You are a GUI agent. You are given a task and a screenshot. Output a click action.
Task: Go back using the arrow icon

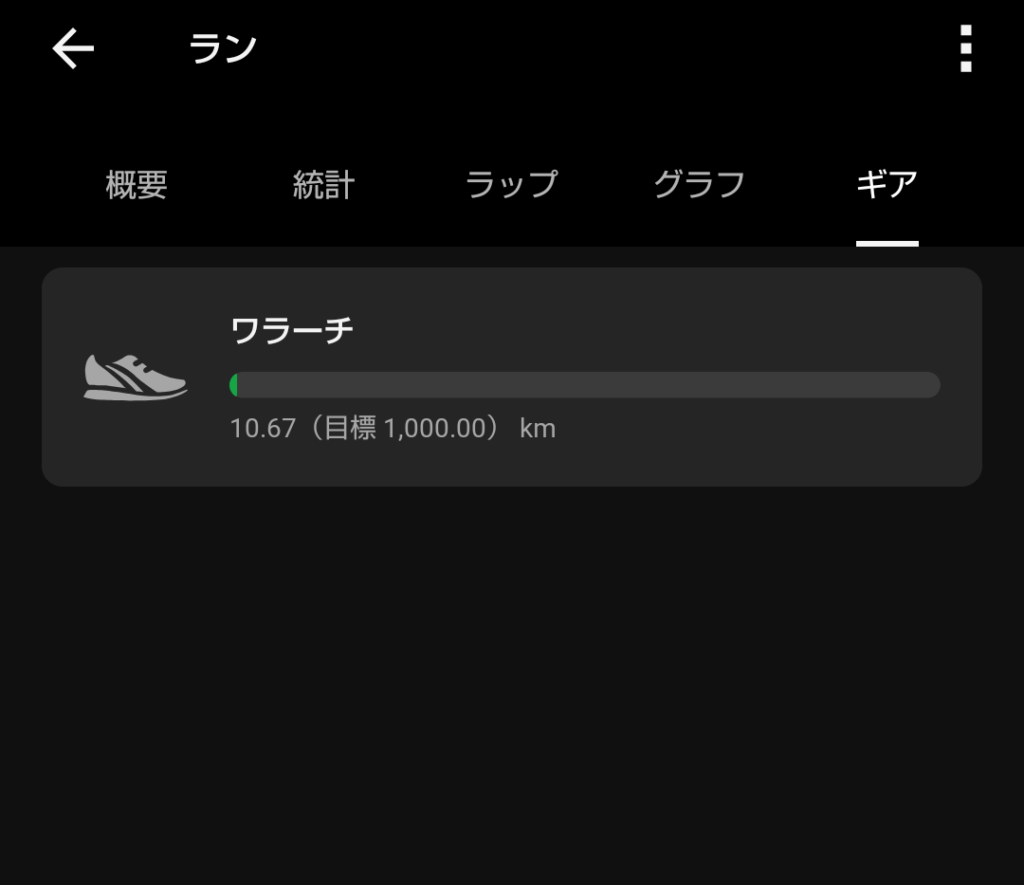point(73,48)
